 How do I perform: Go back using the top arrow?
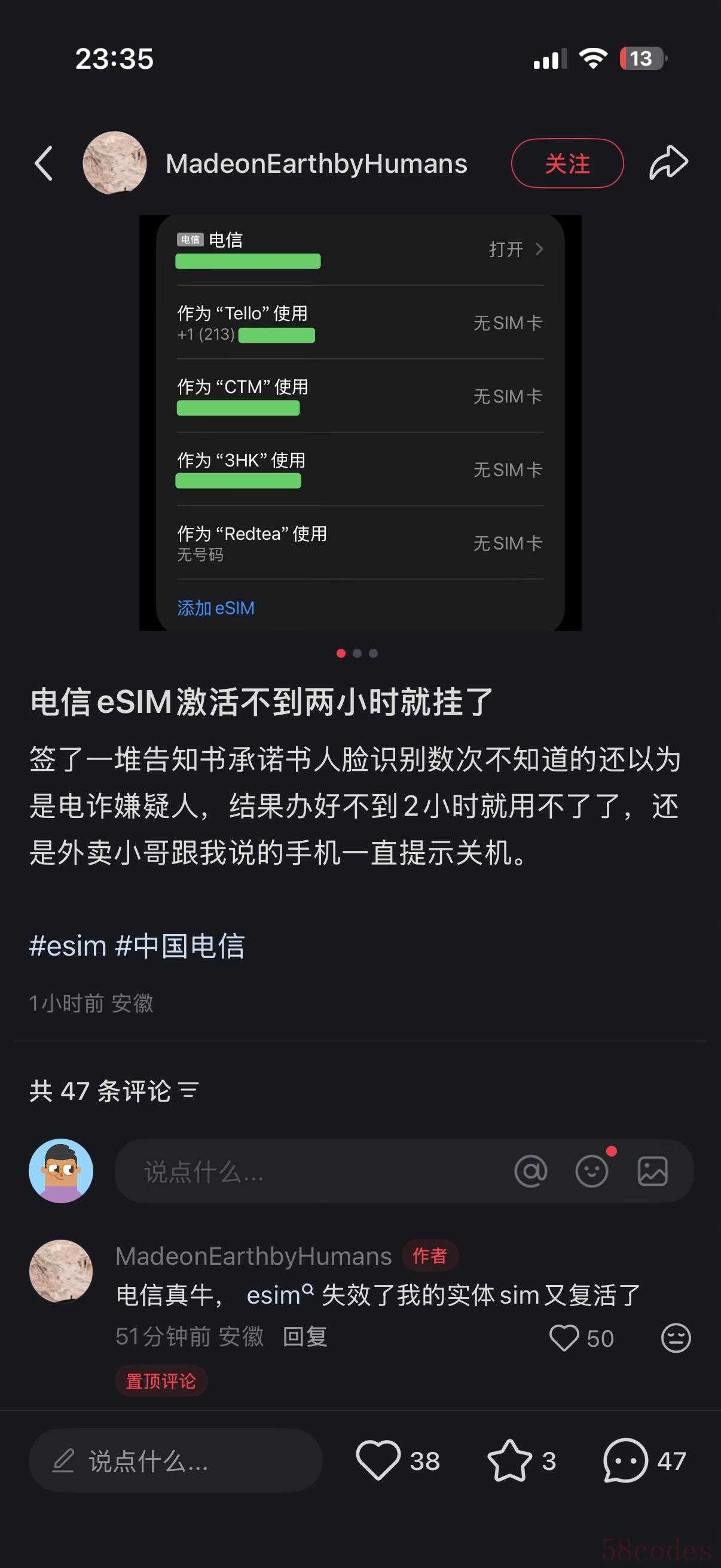(x=44, y=163)
